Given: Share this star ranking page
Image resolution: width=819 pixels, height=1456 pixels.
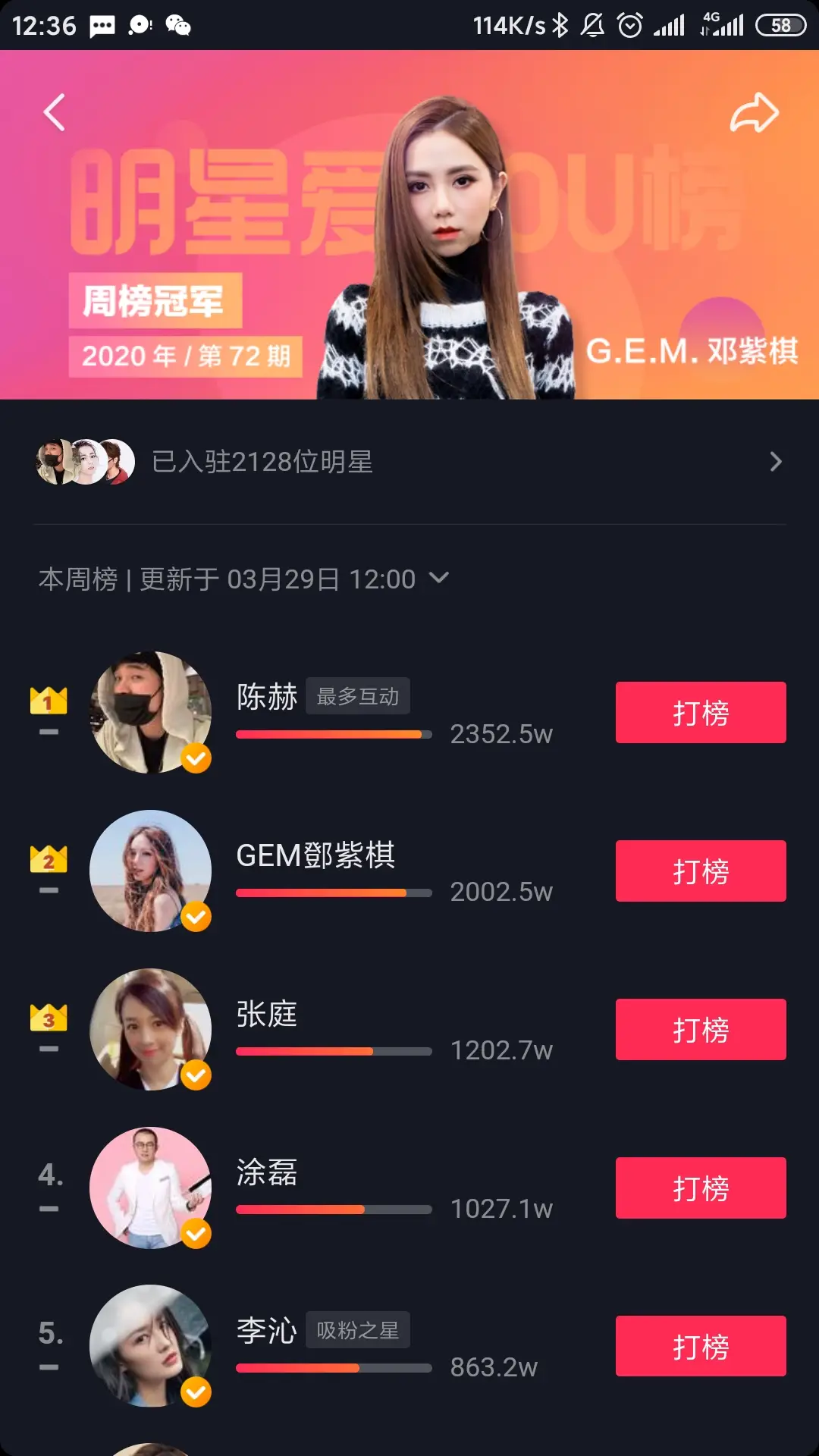Looking at the screenshot, I should (x=754, y=113).
